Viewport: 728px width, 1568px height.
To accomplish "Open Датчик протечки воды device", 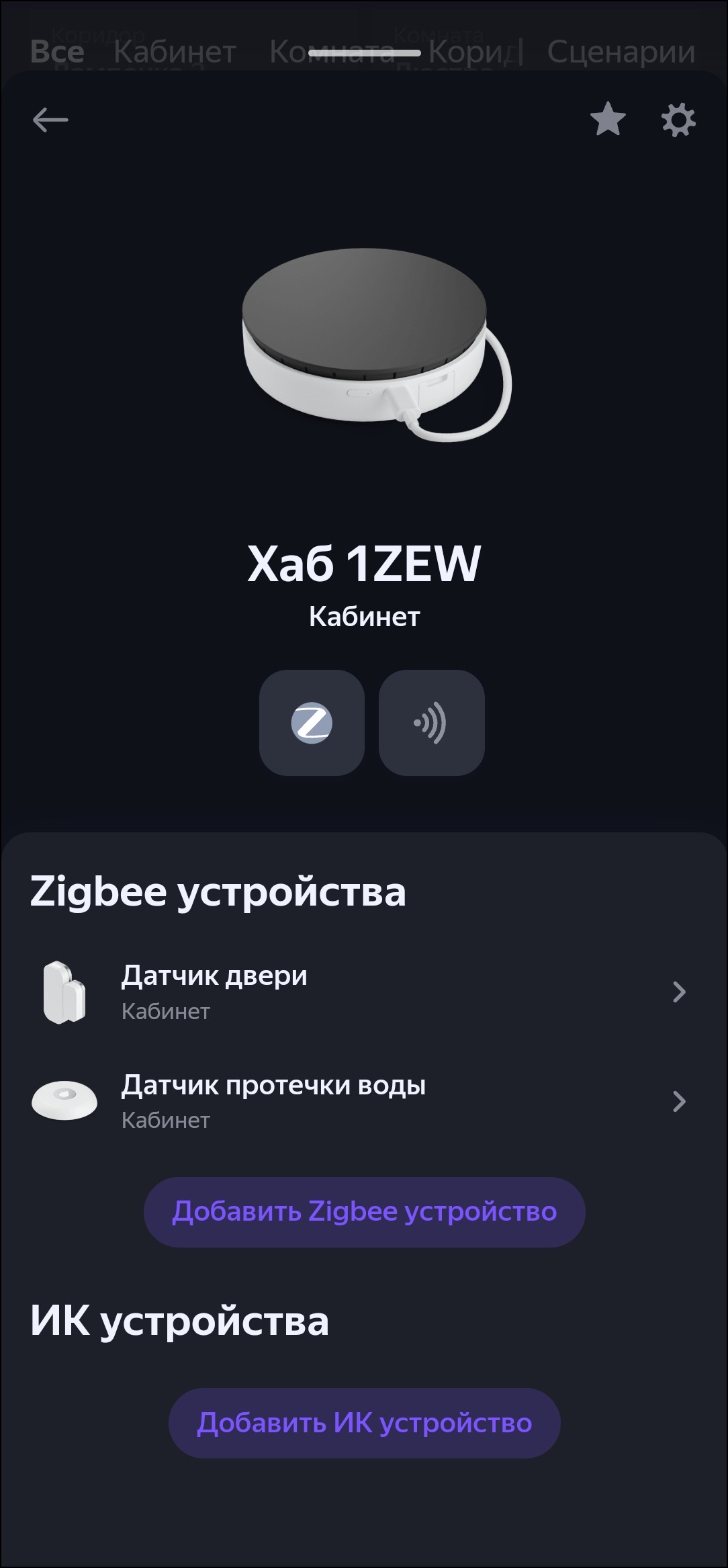I will coord(363,1101).
